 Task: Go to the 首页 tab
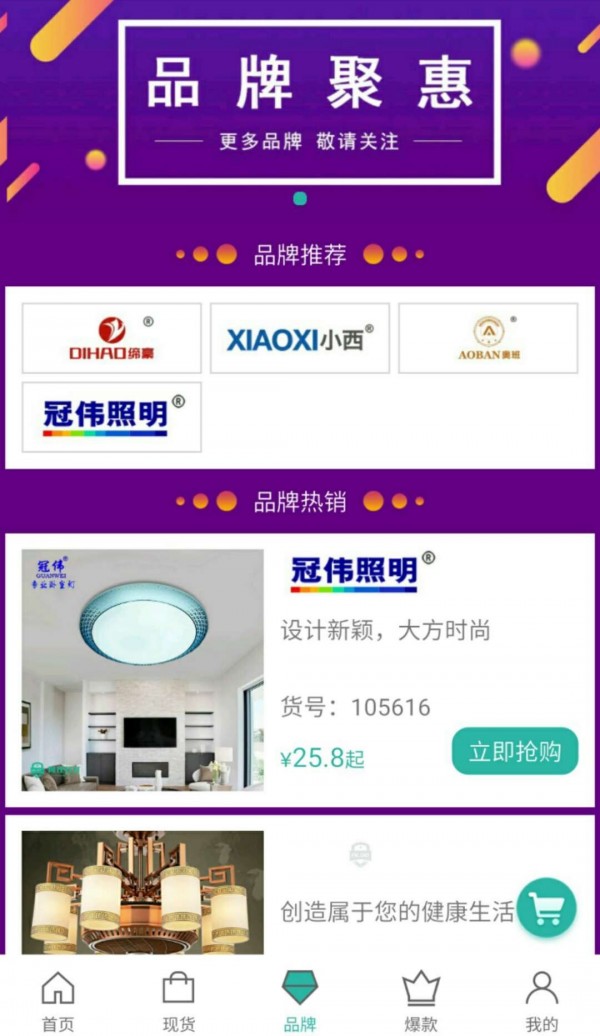point(58,1000)
